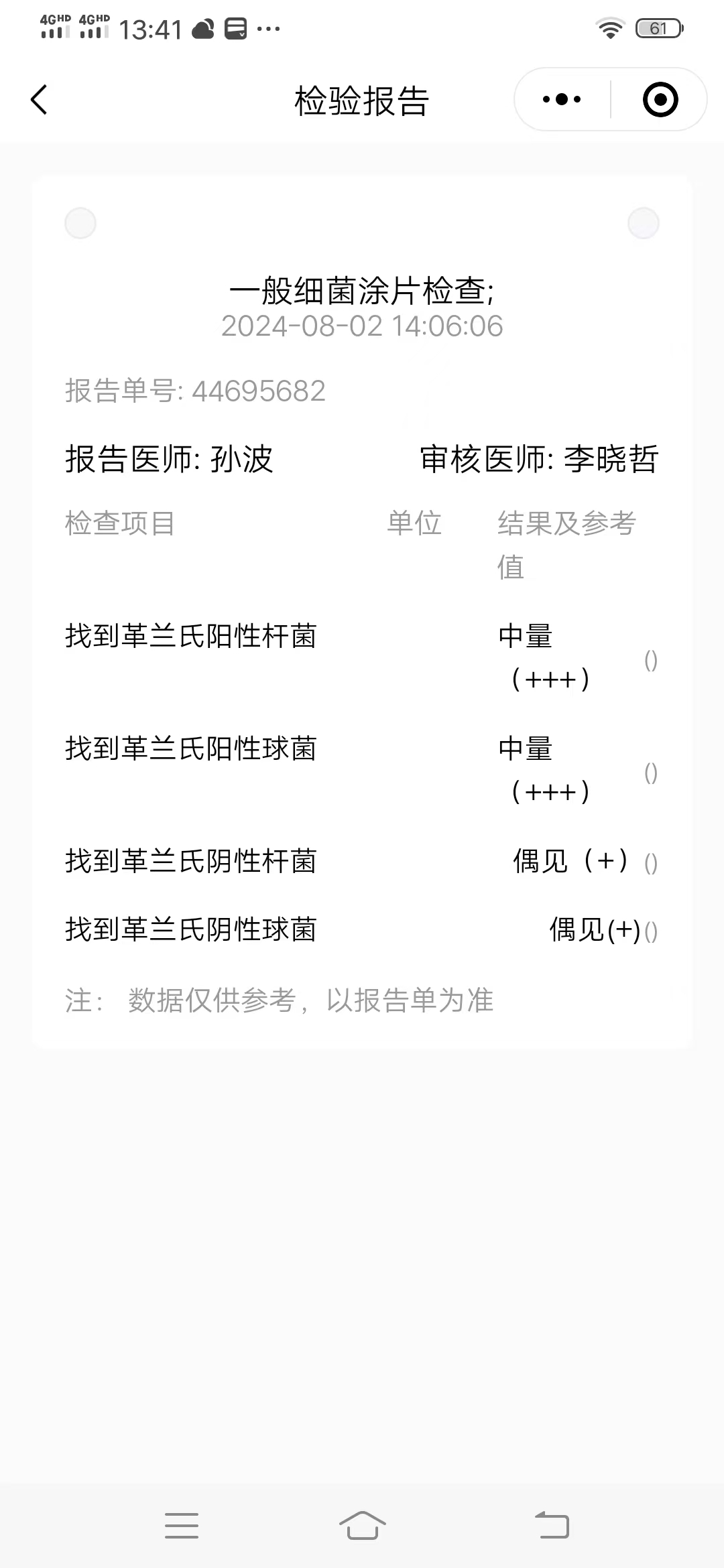Go back from the 检验报告 page
The image size is (724, 1568).
click(x=39, y=100)
